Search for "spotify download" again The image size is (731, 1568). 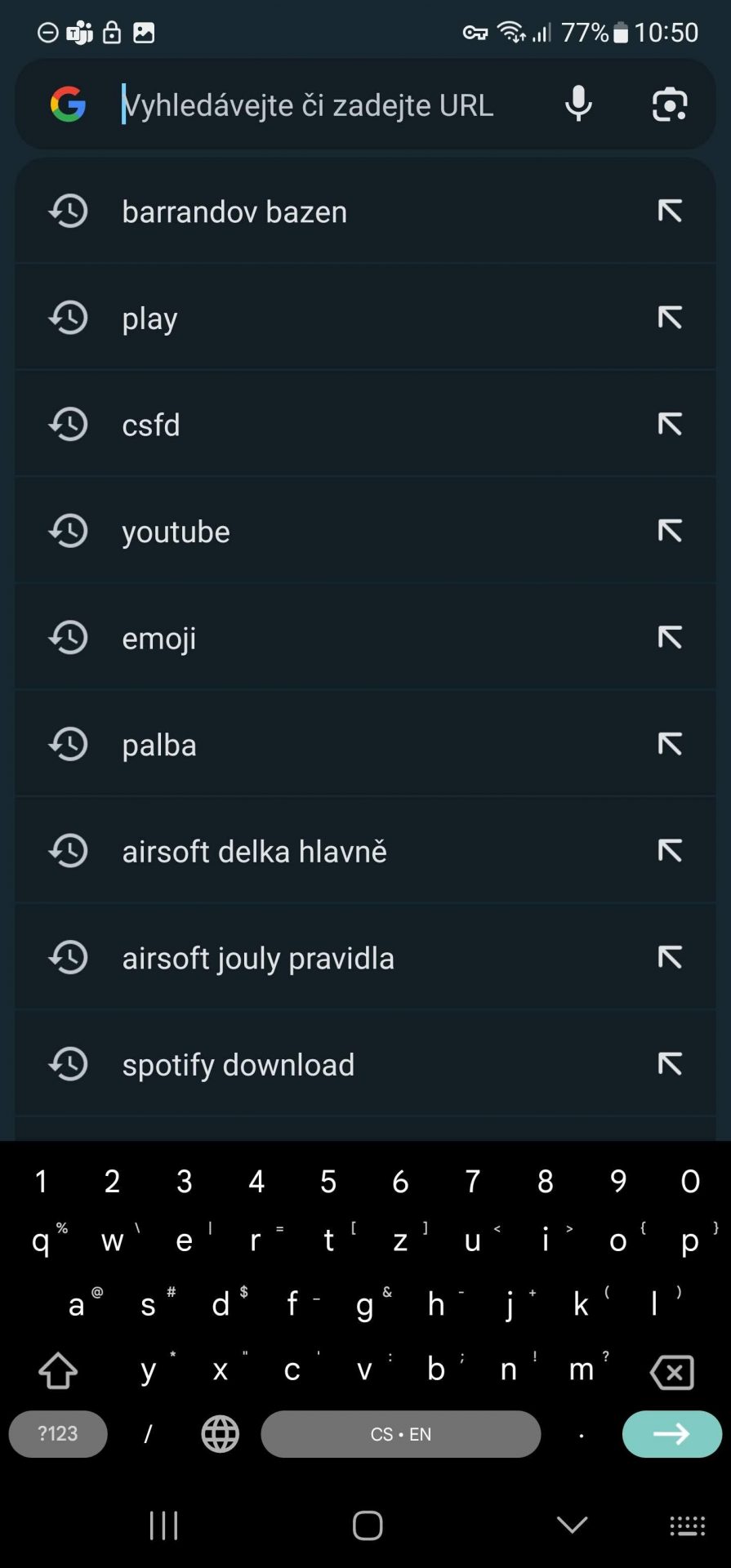(365, 1064)
